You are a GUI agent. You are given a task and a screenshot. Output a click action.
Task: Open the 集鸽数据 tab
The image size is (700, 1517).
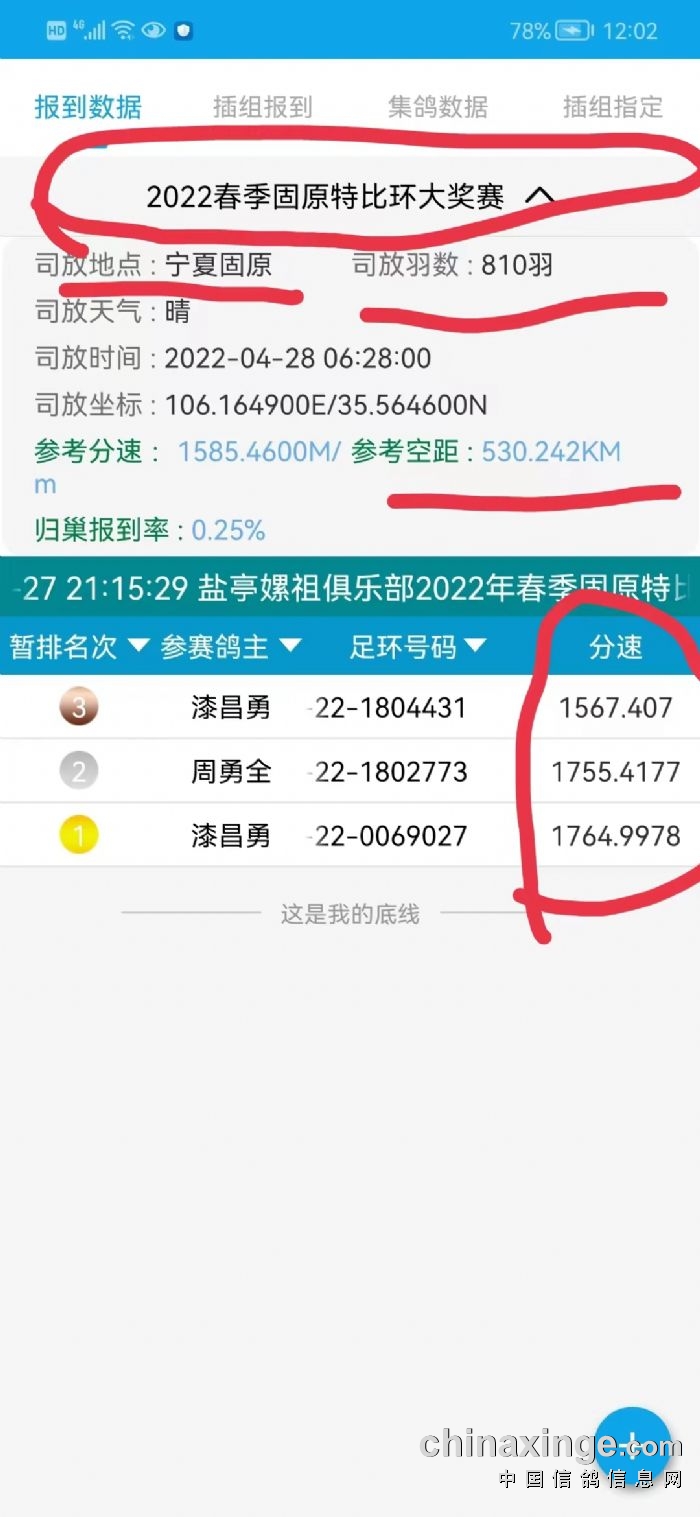point(437,107)
